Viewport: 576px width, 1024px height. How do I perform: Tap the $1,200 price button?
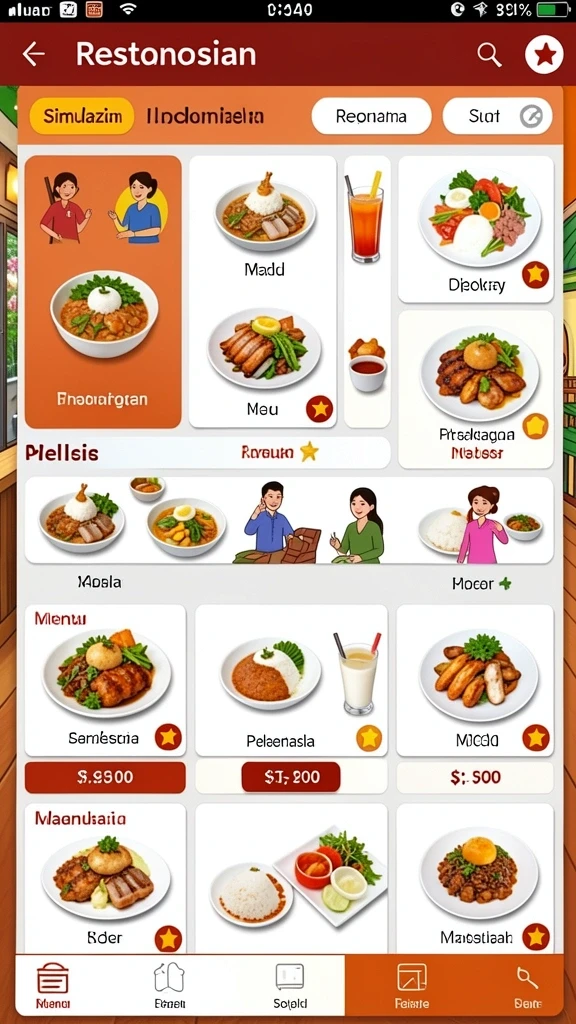click(x=291, y=777)
